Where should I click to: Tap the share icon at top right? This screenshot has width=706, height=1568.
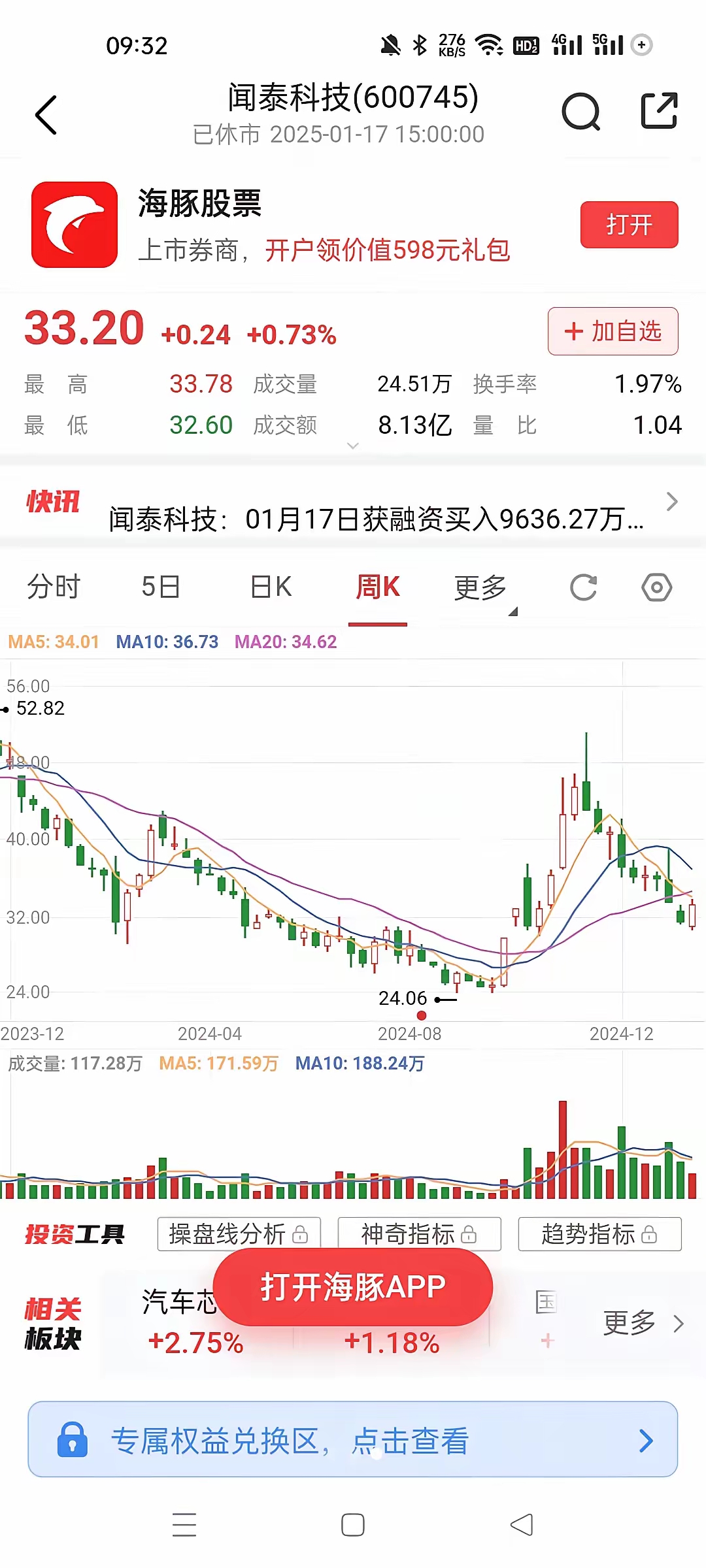[659, 111]
